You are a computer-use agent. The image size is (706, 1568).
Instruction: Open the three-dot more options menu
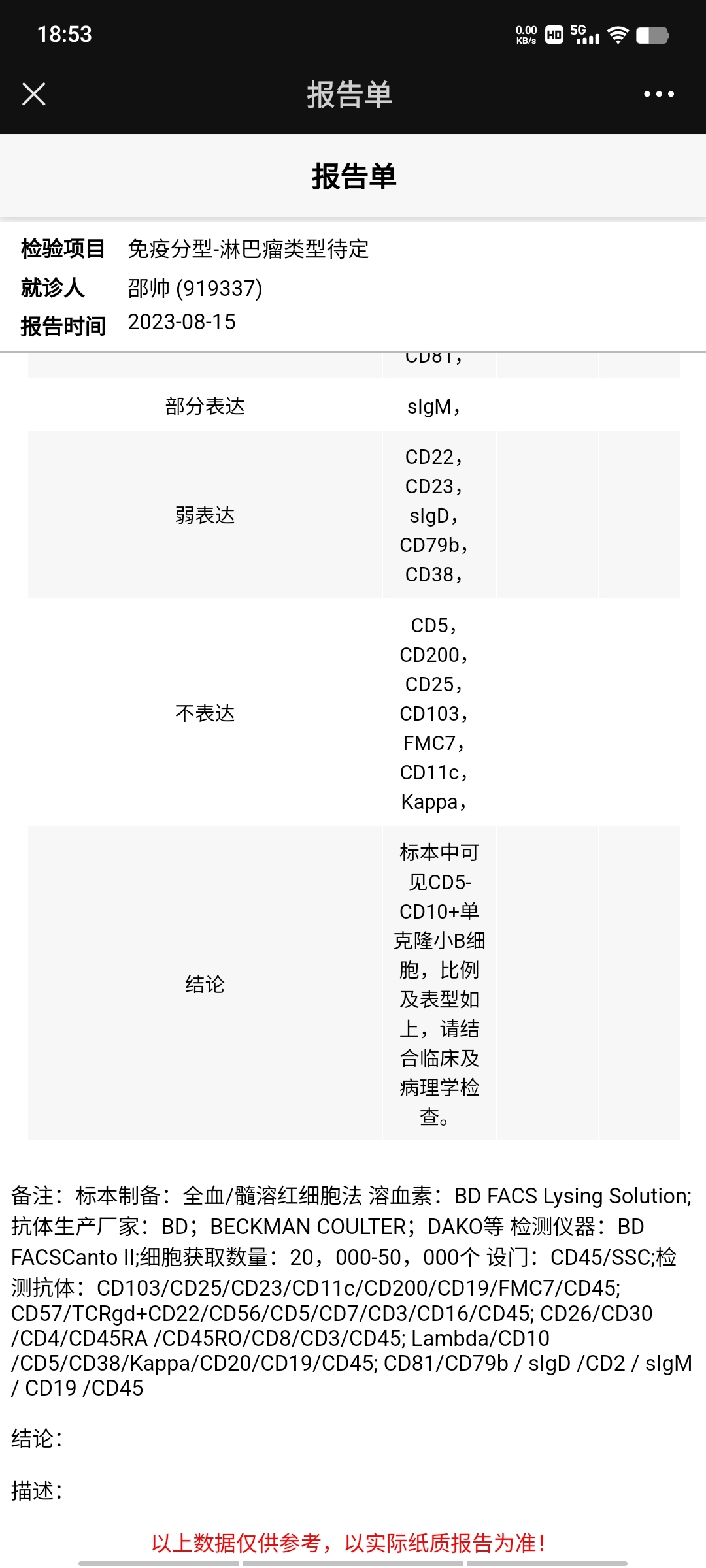pyautogui.click(x=659, y=94)
